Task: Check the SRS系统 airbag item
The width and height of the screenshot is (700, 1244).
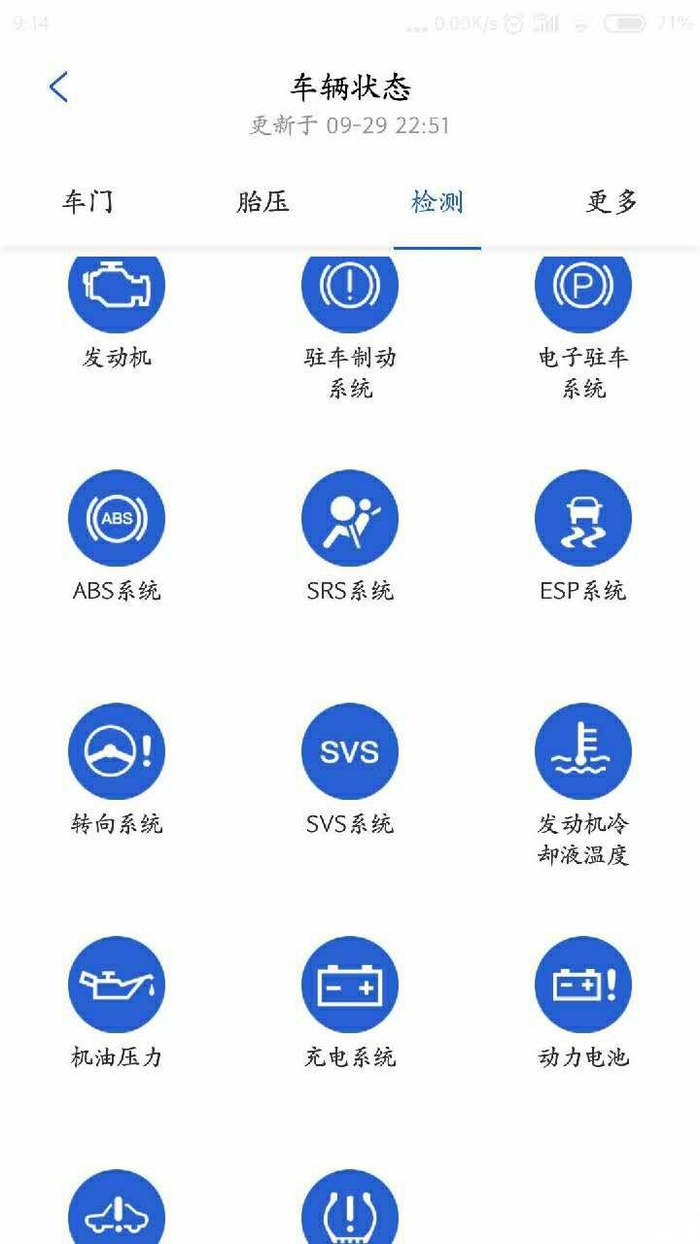Action: [x=350, y=537]
